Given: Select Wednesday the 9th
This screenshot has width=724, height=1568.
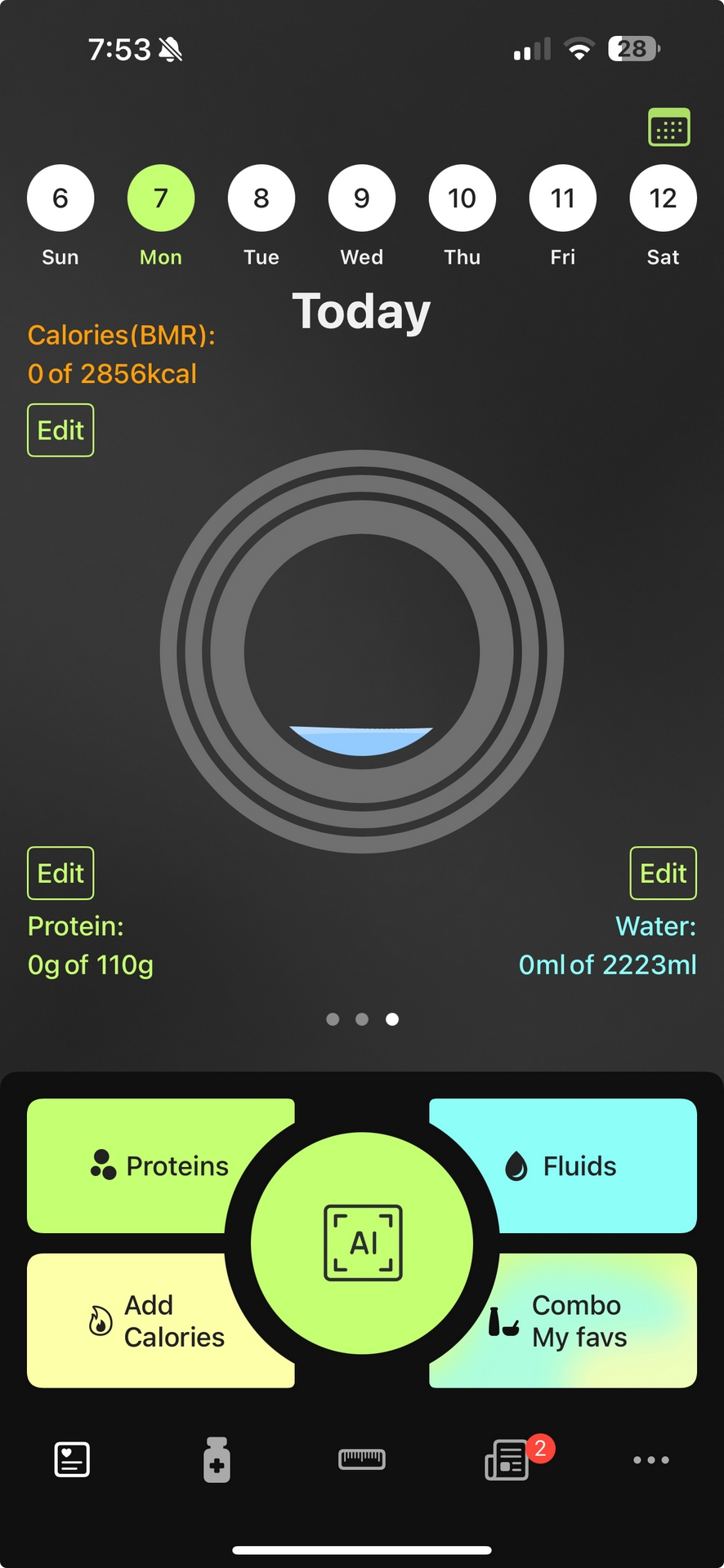Looking at the screenshot, I should 362,198.
